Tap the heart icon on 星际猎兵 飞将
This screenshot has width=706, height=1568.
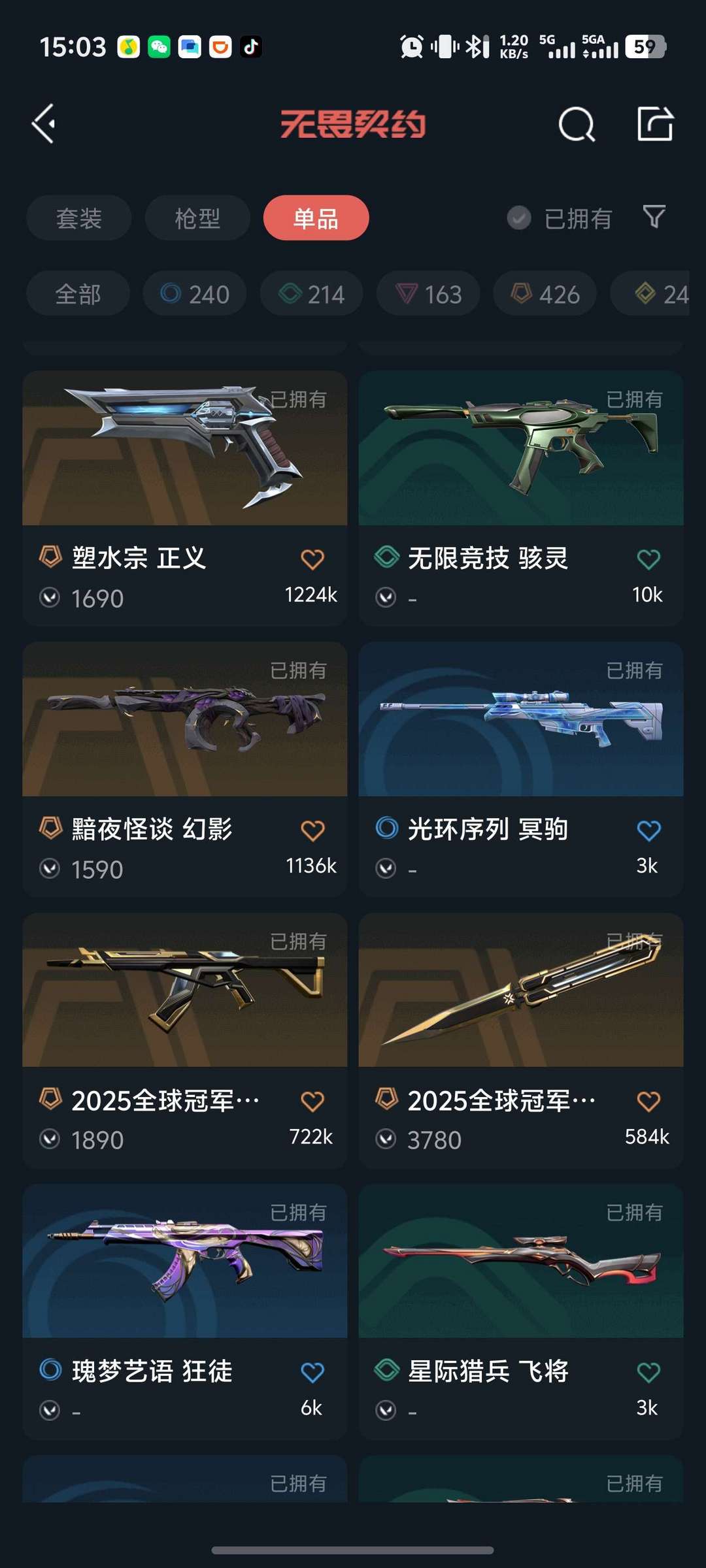pos(648,1371)
